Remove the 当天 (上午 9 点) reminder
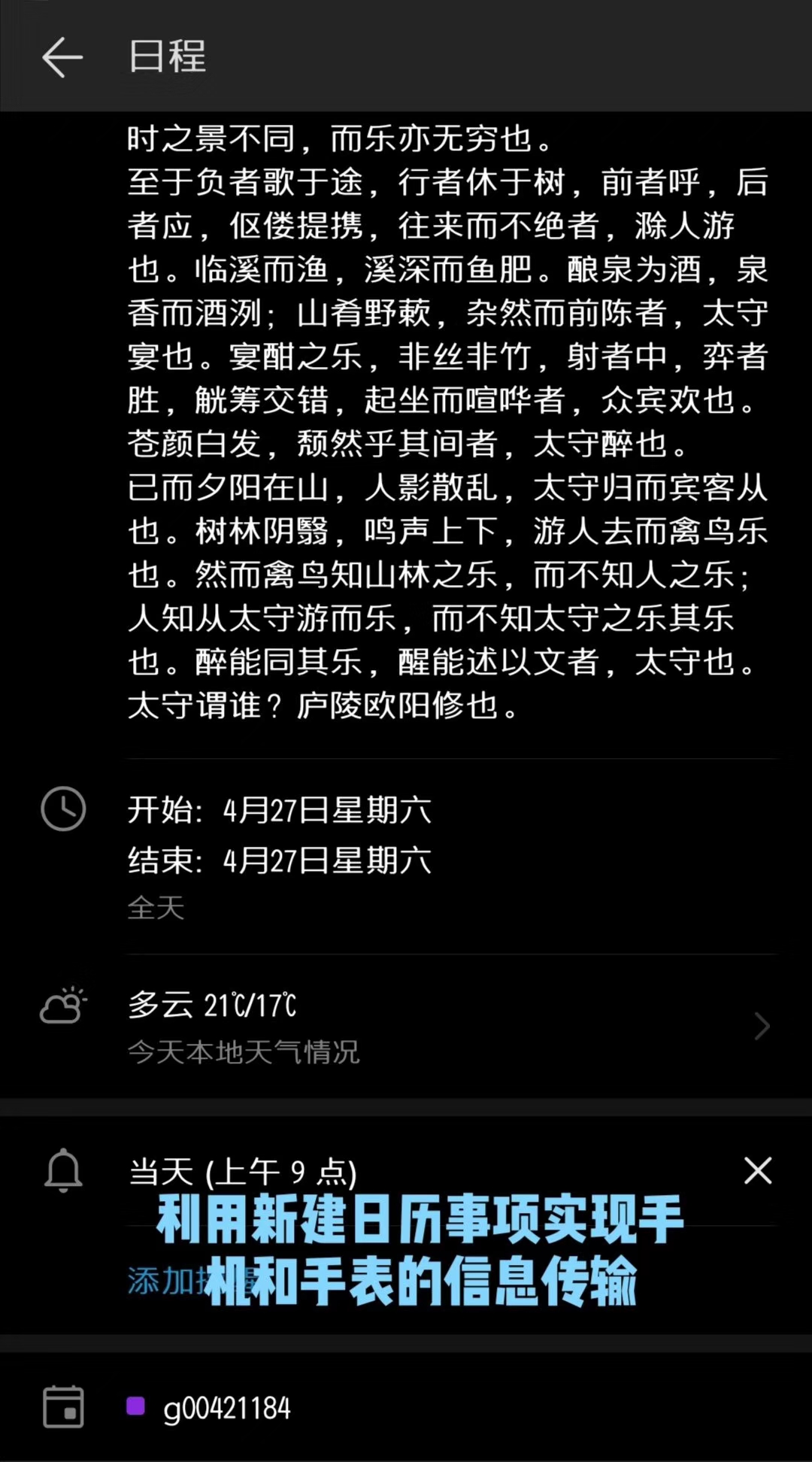Image resolution: width=812 pixels, height=1462 pixels. coord(758,1171)
